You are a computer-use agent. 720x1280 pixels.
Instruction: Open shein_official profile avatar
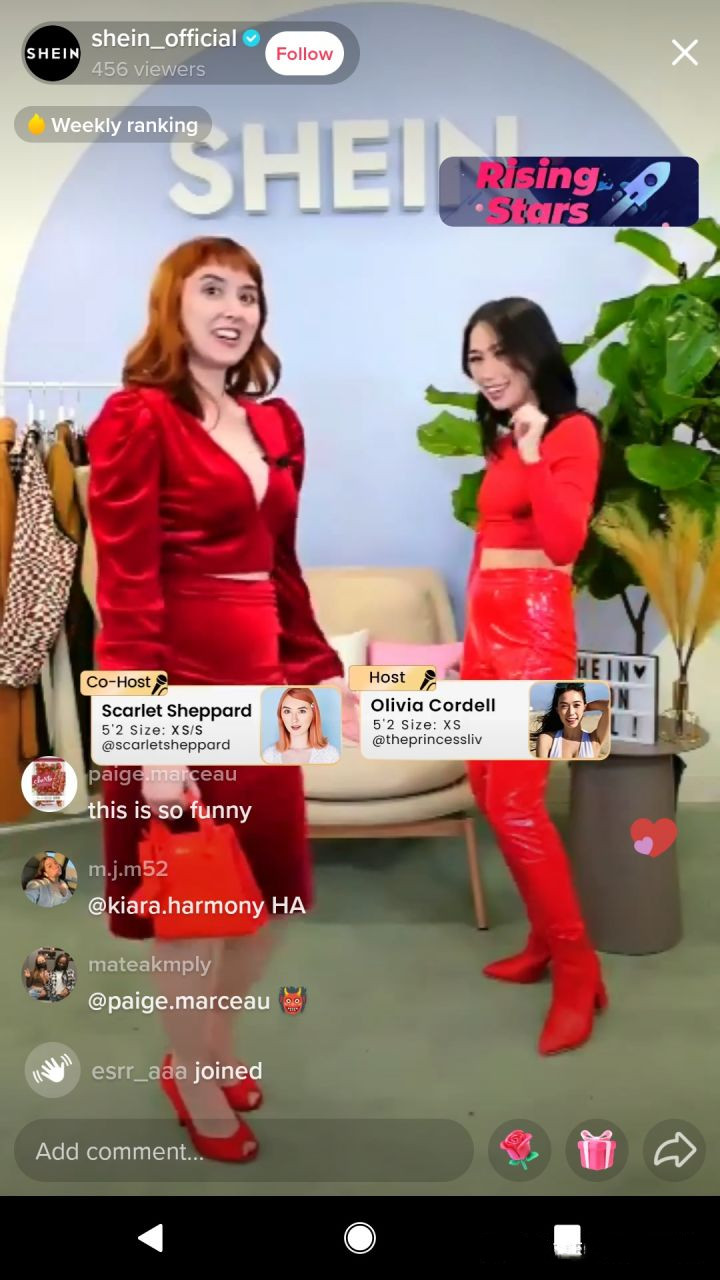coord(52,54)
